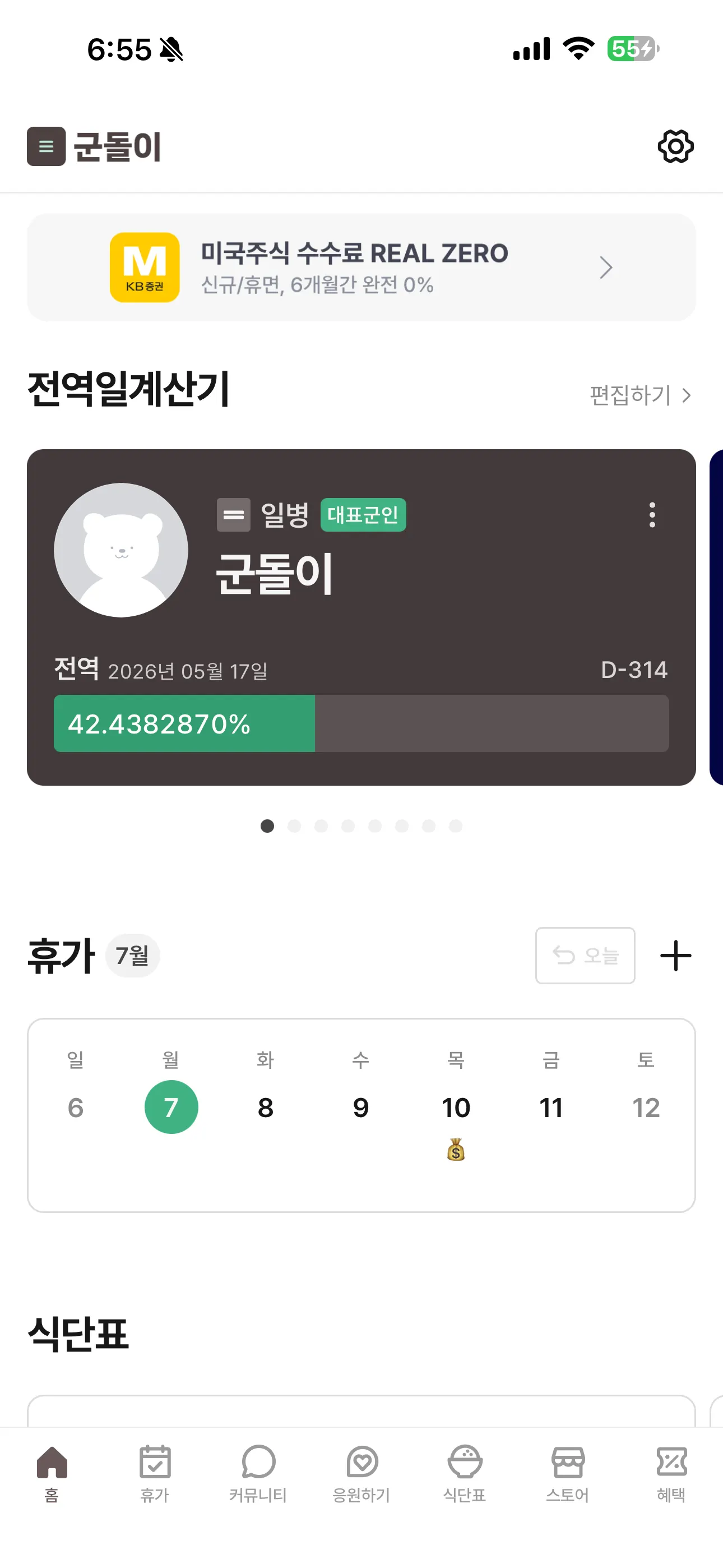Select day 9 on the weekly calendar
Image resolution: width=723 pixels, height=1568 pixels.
tap(361, 1108)
